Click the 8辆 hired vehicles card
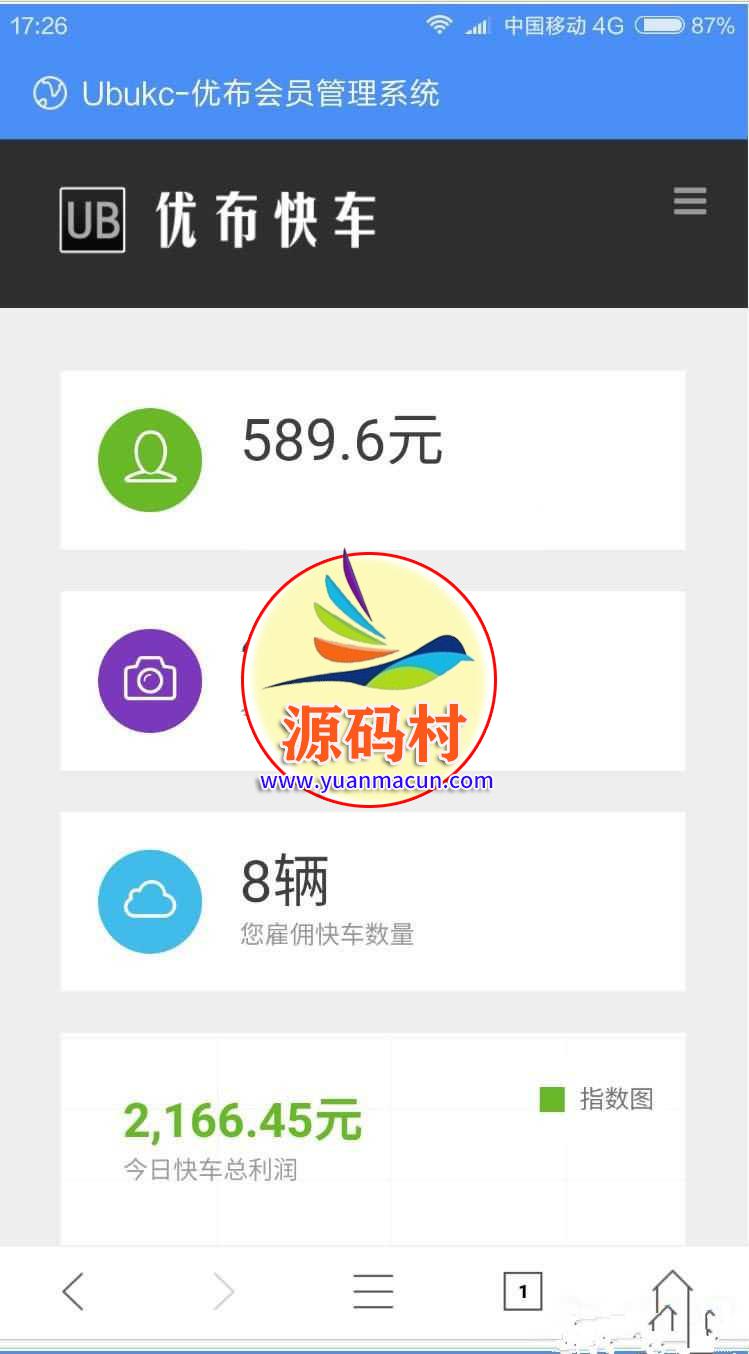 372,899
